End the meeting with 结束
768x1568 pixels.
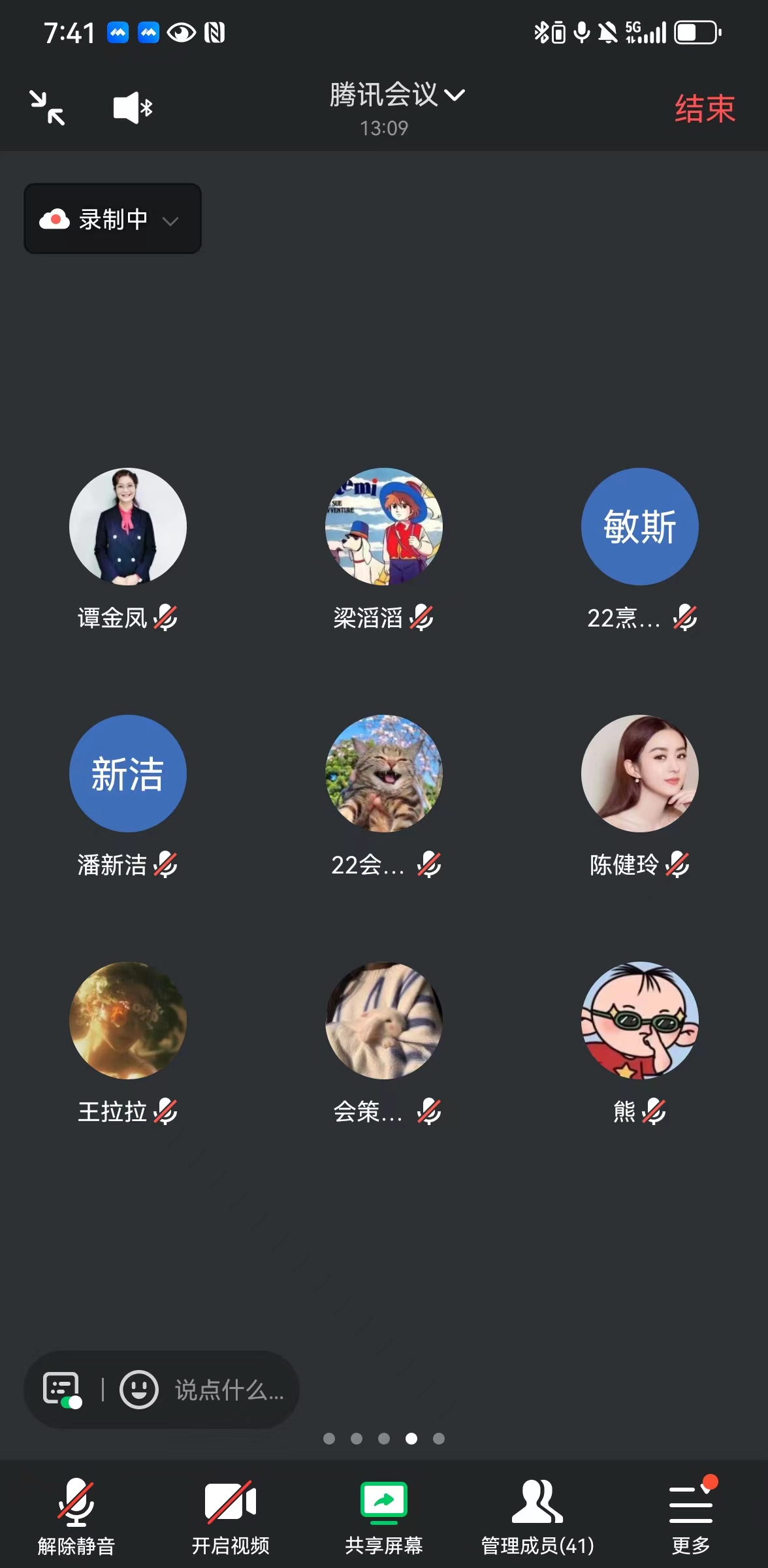coord(705,108)
